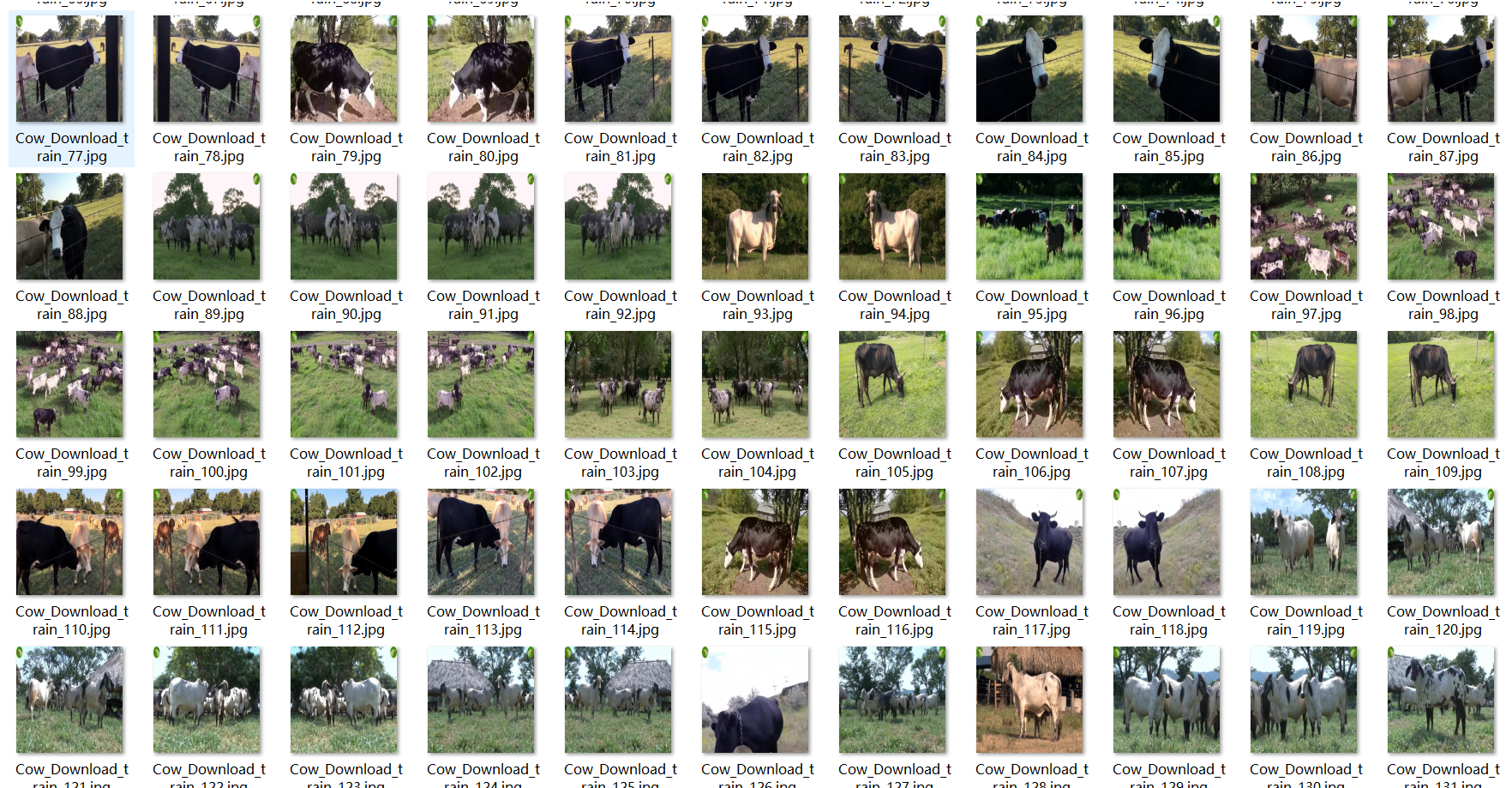Select the white cow image train_93.jpg
Image resolution: width=1512 pixels, height=788 pixels.
coord(755,226)
